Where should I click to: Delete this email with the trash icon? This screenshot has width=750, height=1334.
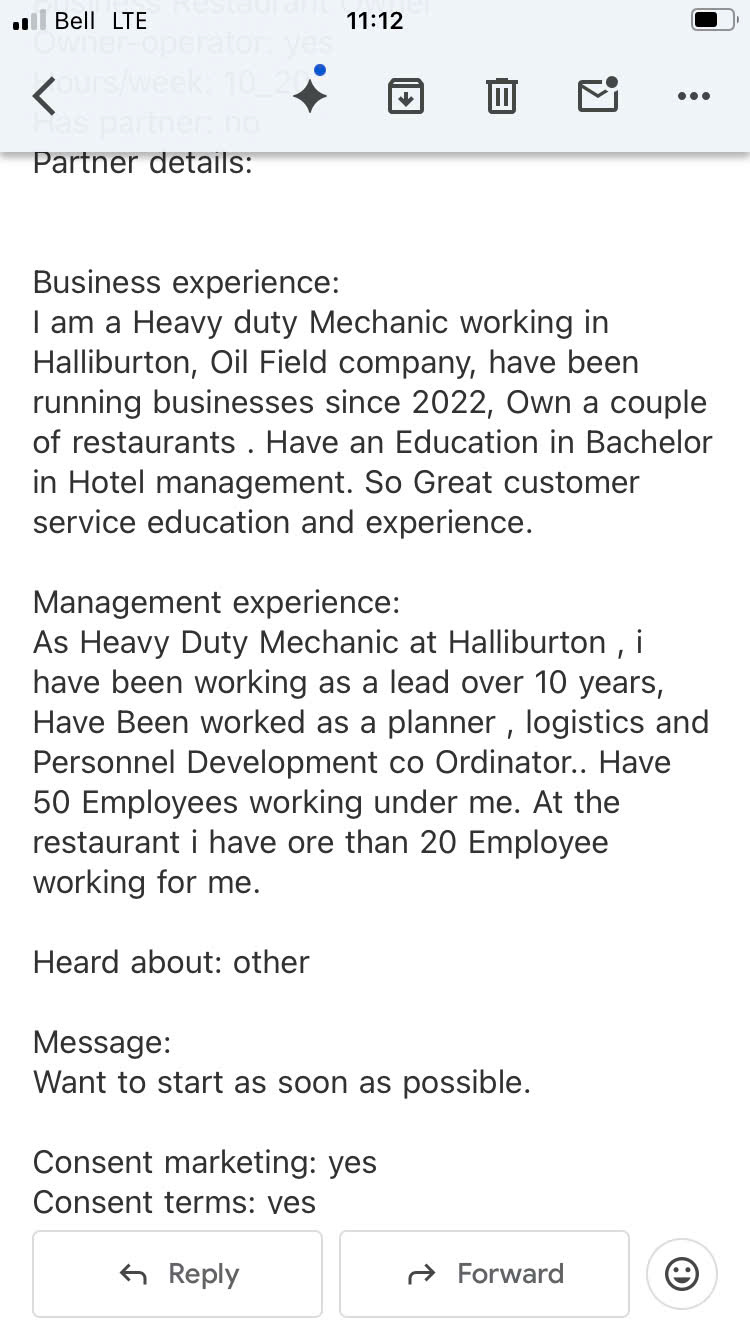pos(501,96)
